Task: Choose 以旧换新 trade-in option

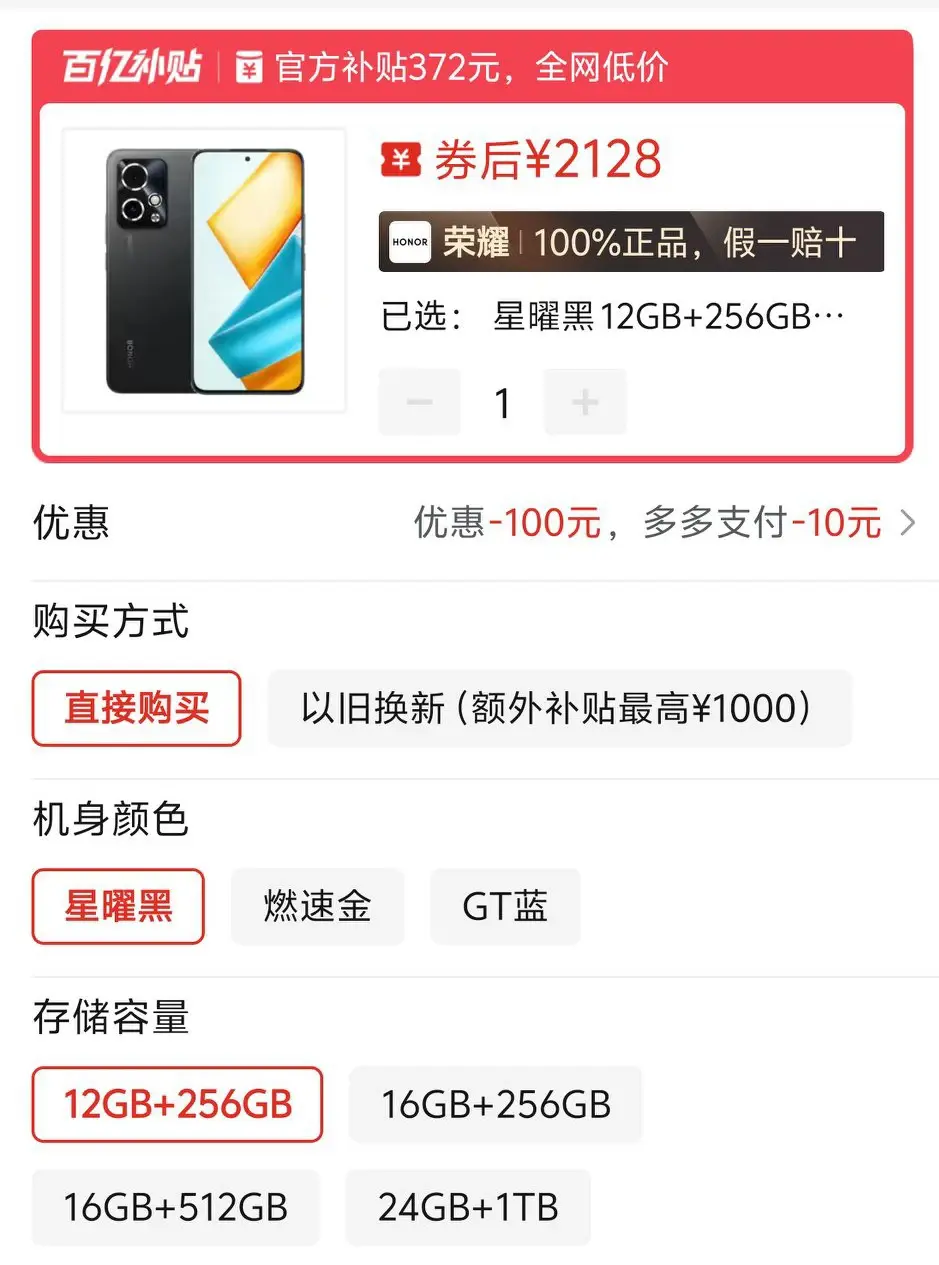Action: [x=559, y=709]
